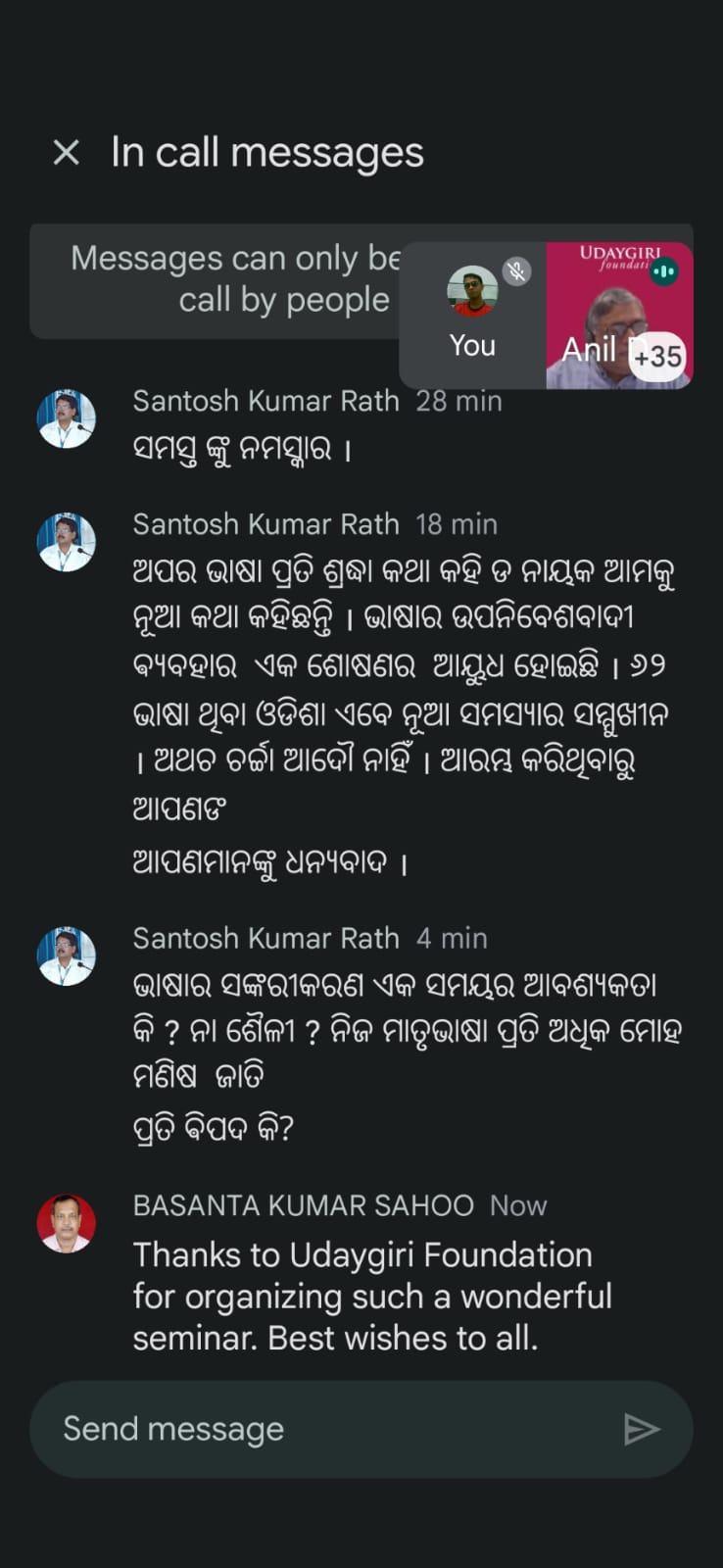
Task: Close the In call messages panel
Action: 66,152
